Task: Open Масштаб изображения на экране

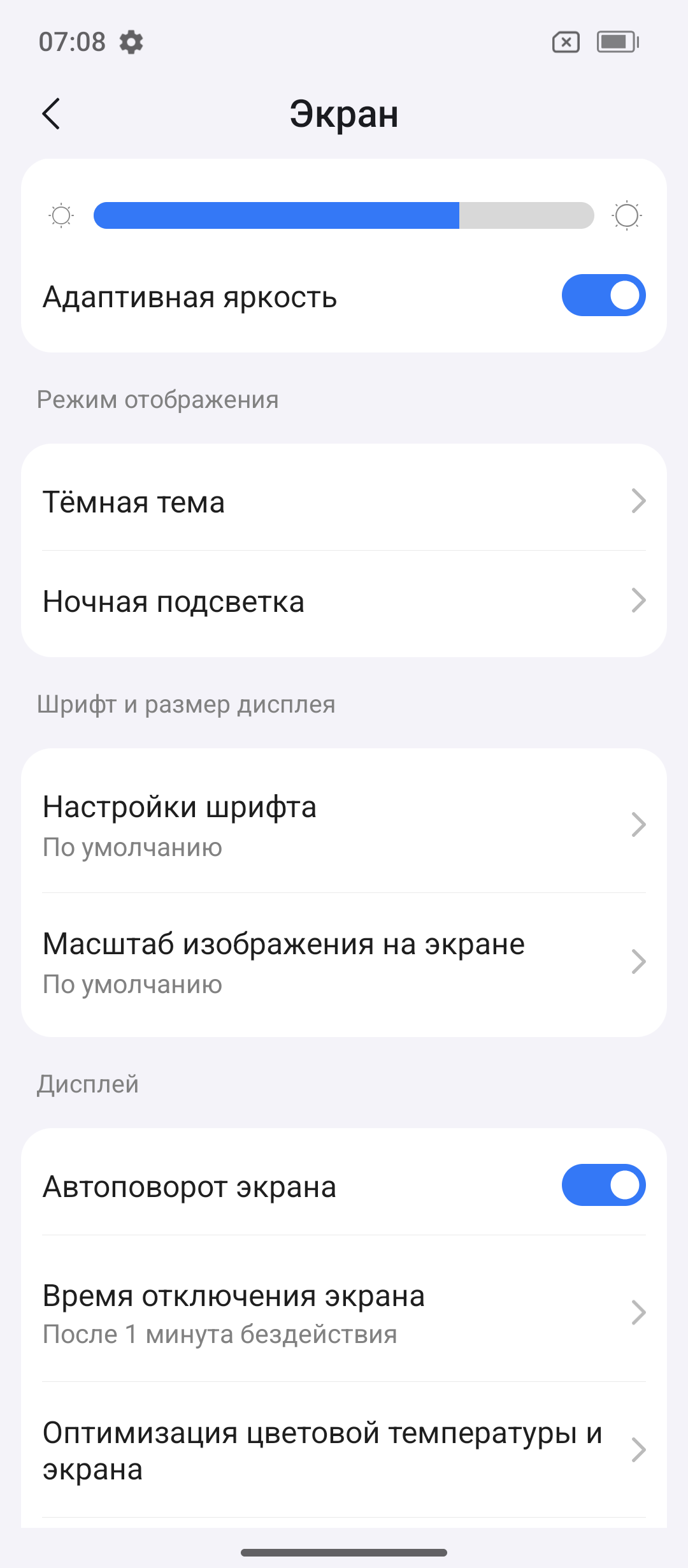Action: pos(344,962)
